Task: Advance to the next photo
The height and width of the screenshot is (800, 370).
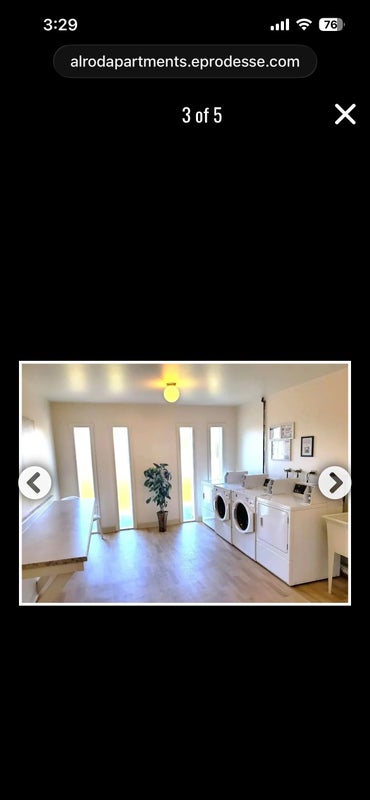Action: point(335,483)
